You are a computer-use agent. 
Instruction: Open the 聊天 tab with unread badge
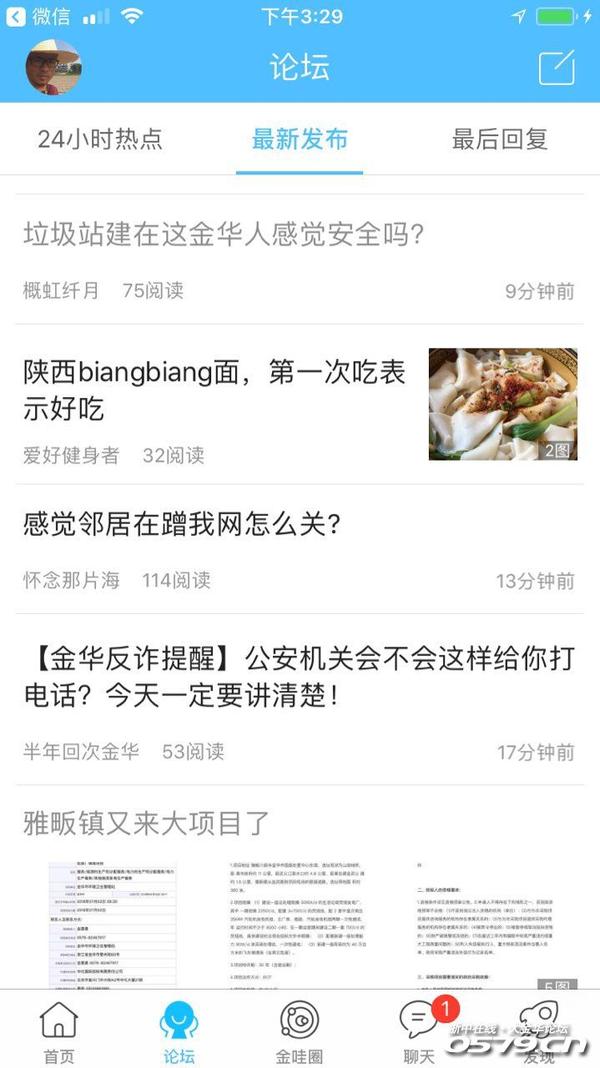pos(420,1030)
